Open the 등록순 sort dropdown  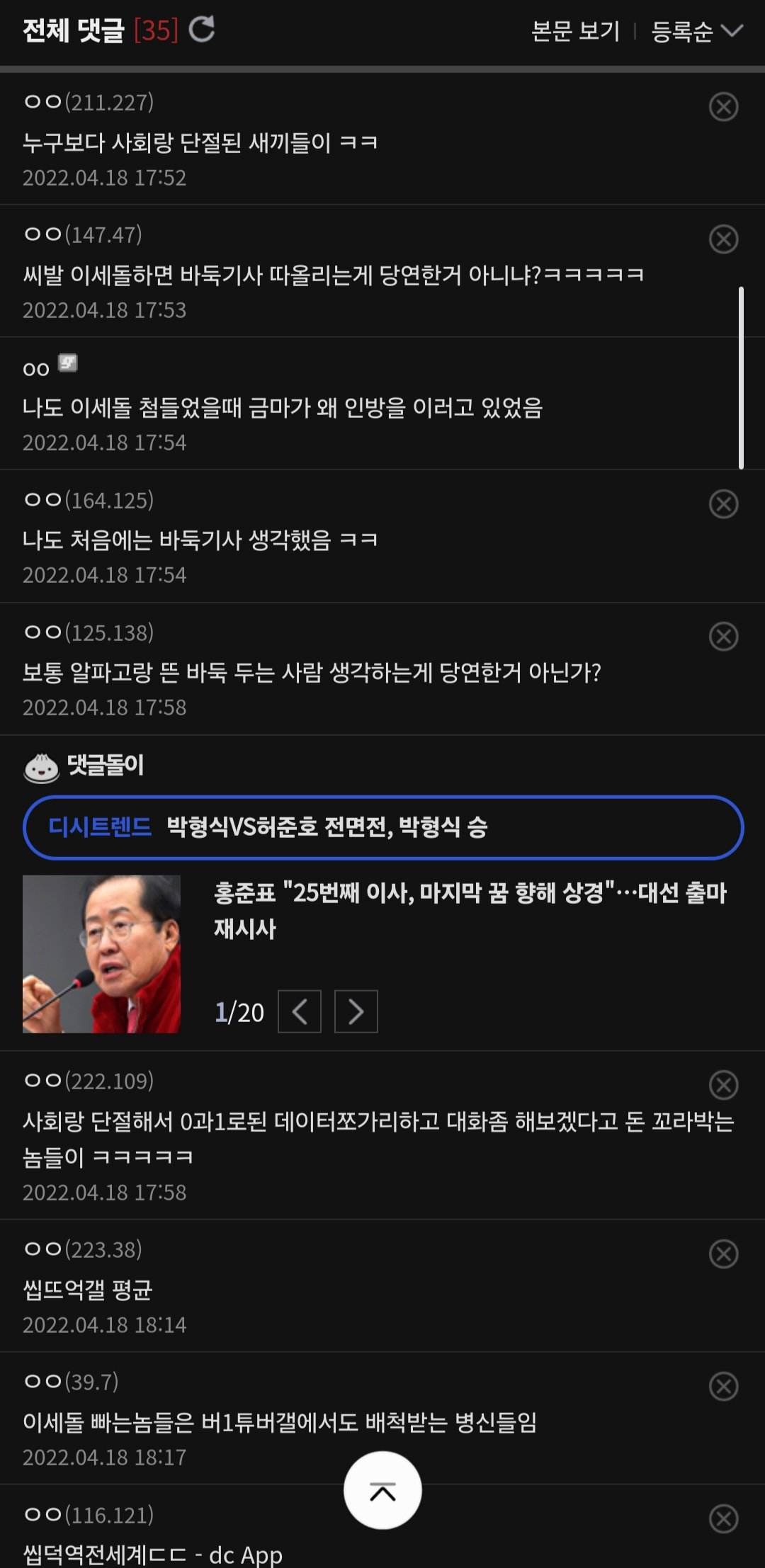coord(696,31)
